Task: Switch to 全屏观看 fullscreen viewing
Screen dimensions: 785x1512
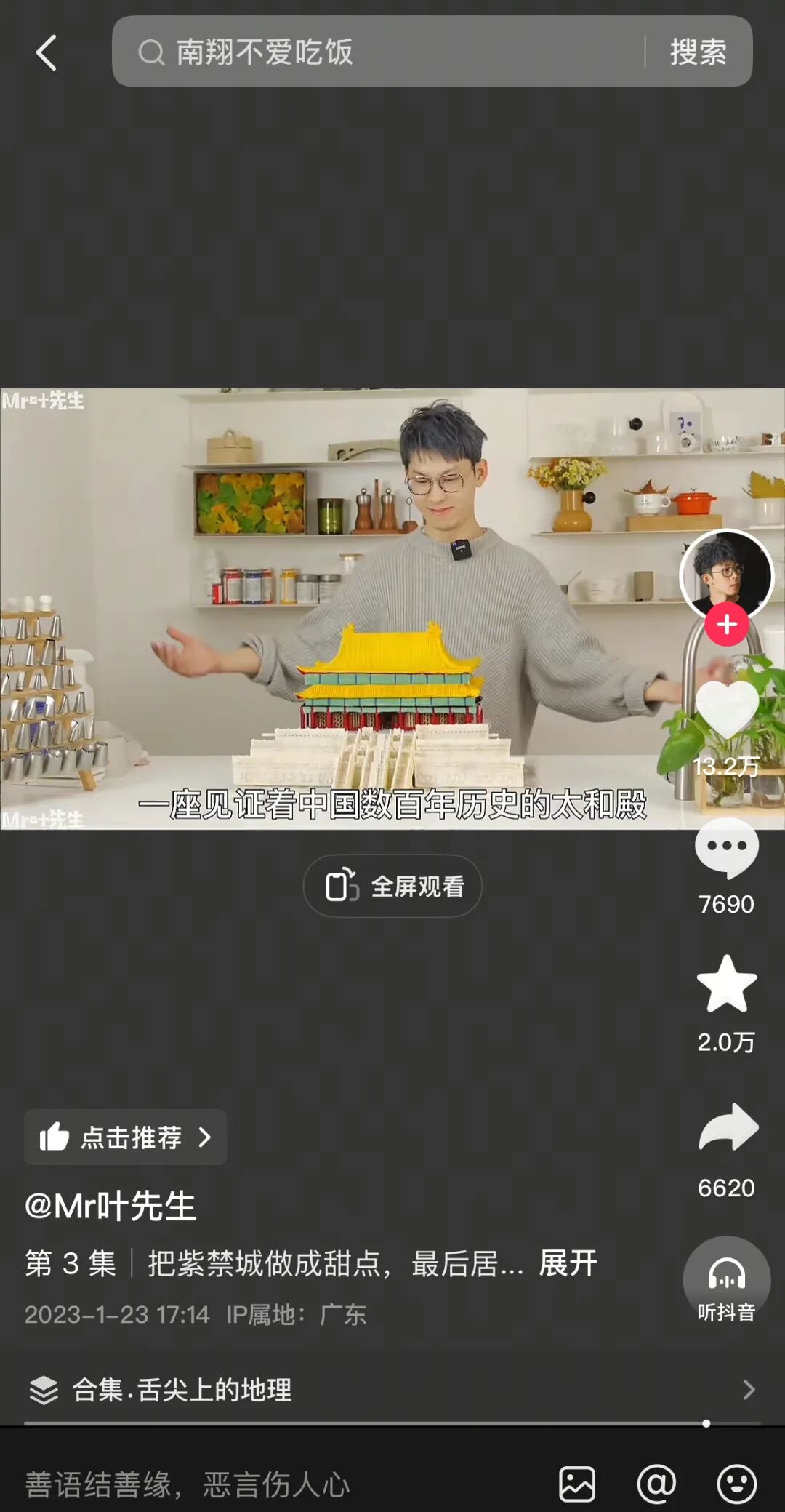Action: point(392,886)
